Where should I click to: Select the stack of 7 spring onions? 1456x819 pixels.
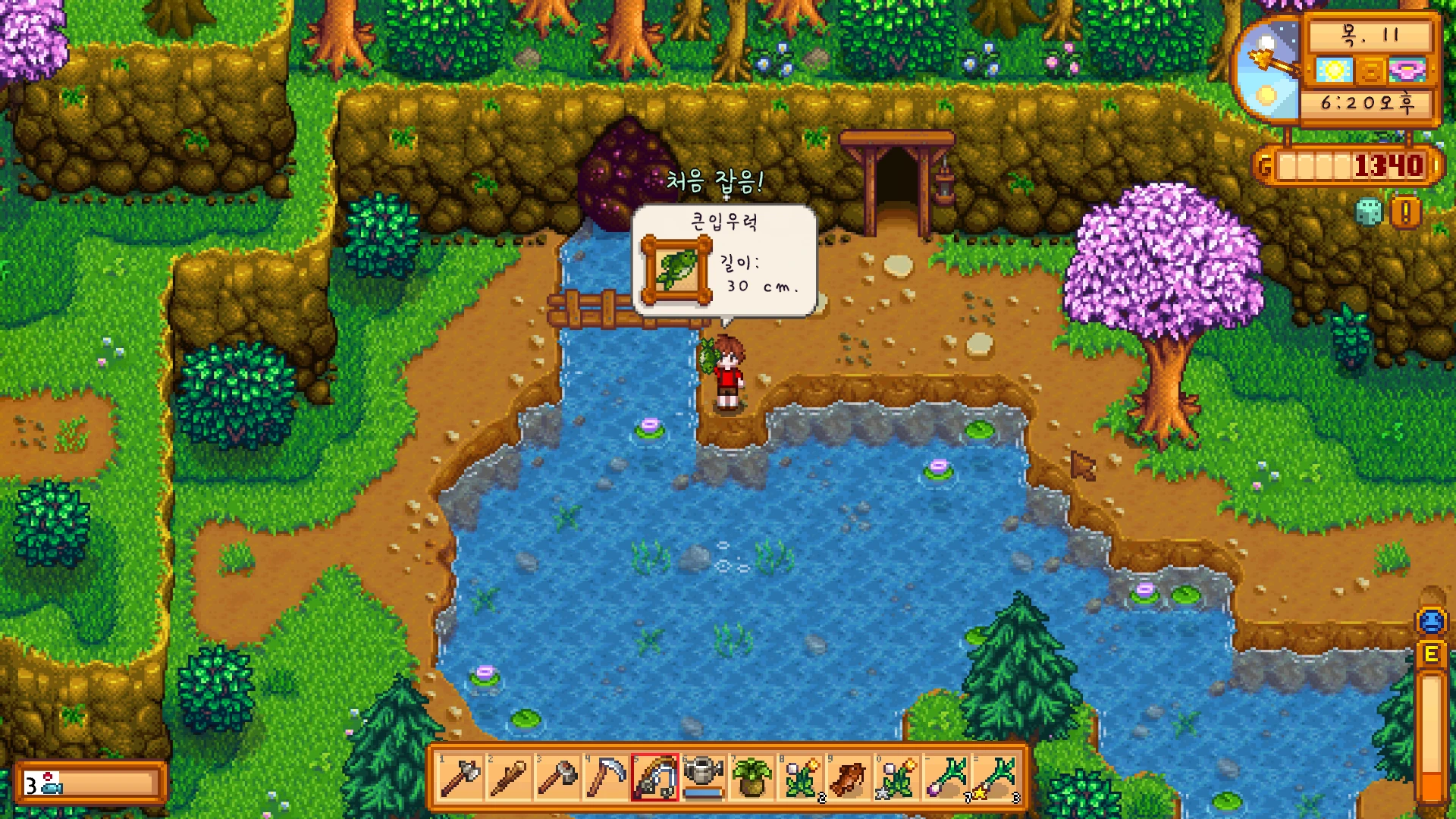pos(947,777)
